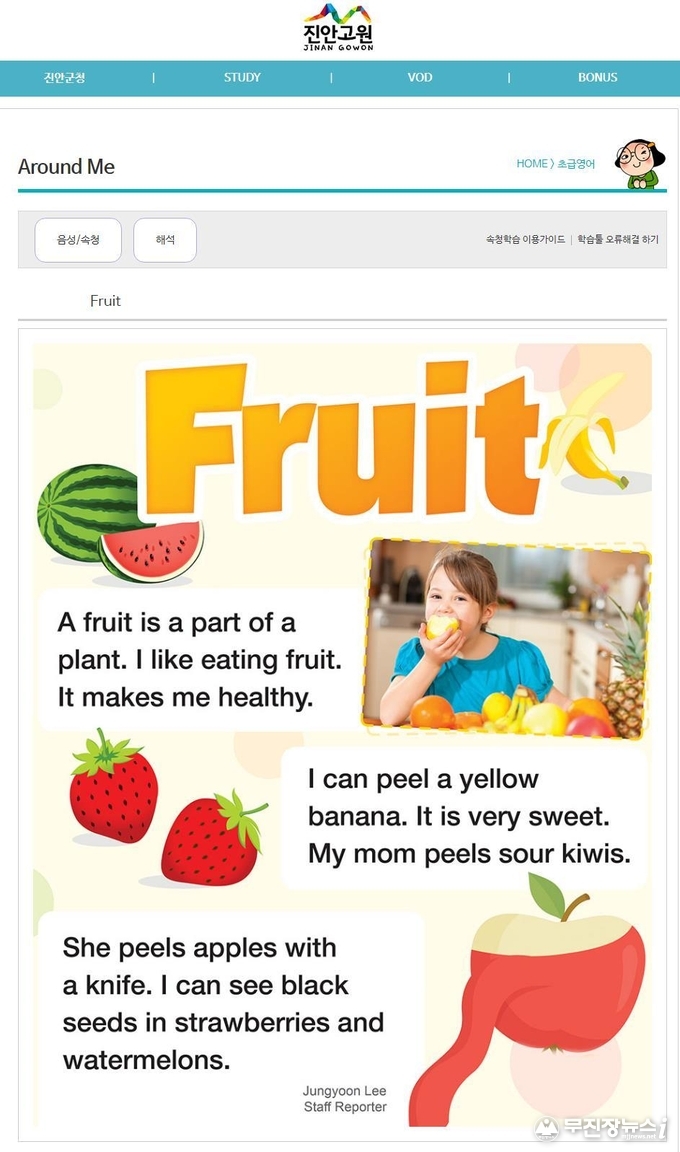Open 학습툴 오류해결 하기 link

(x=618, y=240)
